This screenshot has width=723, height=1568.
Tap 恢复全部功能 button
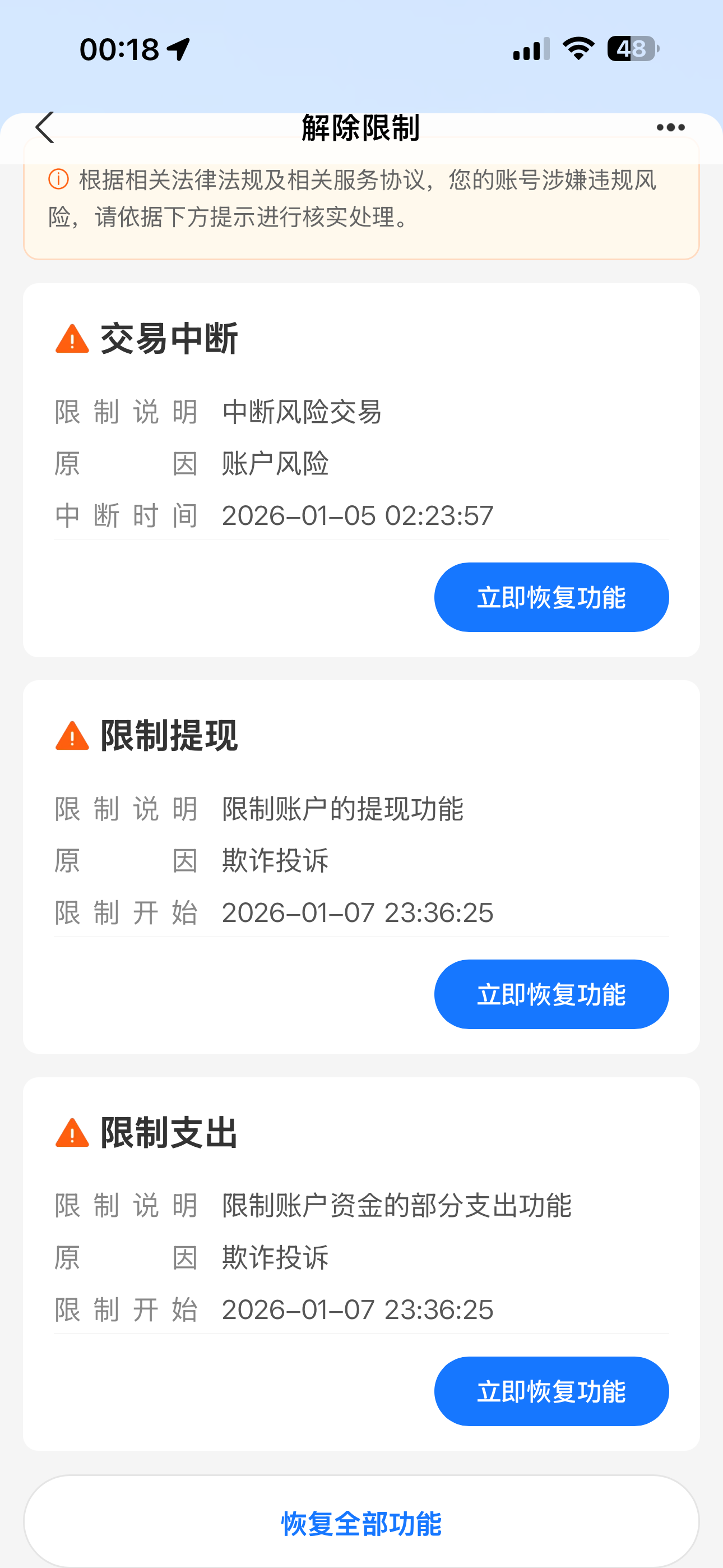[361, 1523]
